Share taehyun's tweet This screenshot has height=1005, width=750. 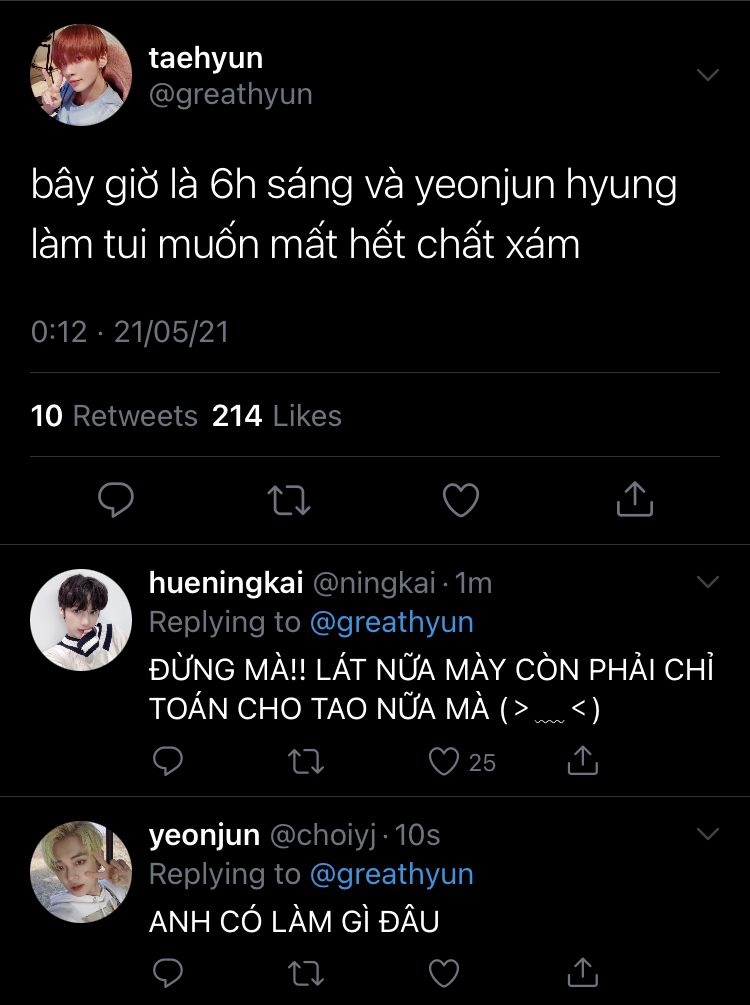(x=634, y=499)
